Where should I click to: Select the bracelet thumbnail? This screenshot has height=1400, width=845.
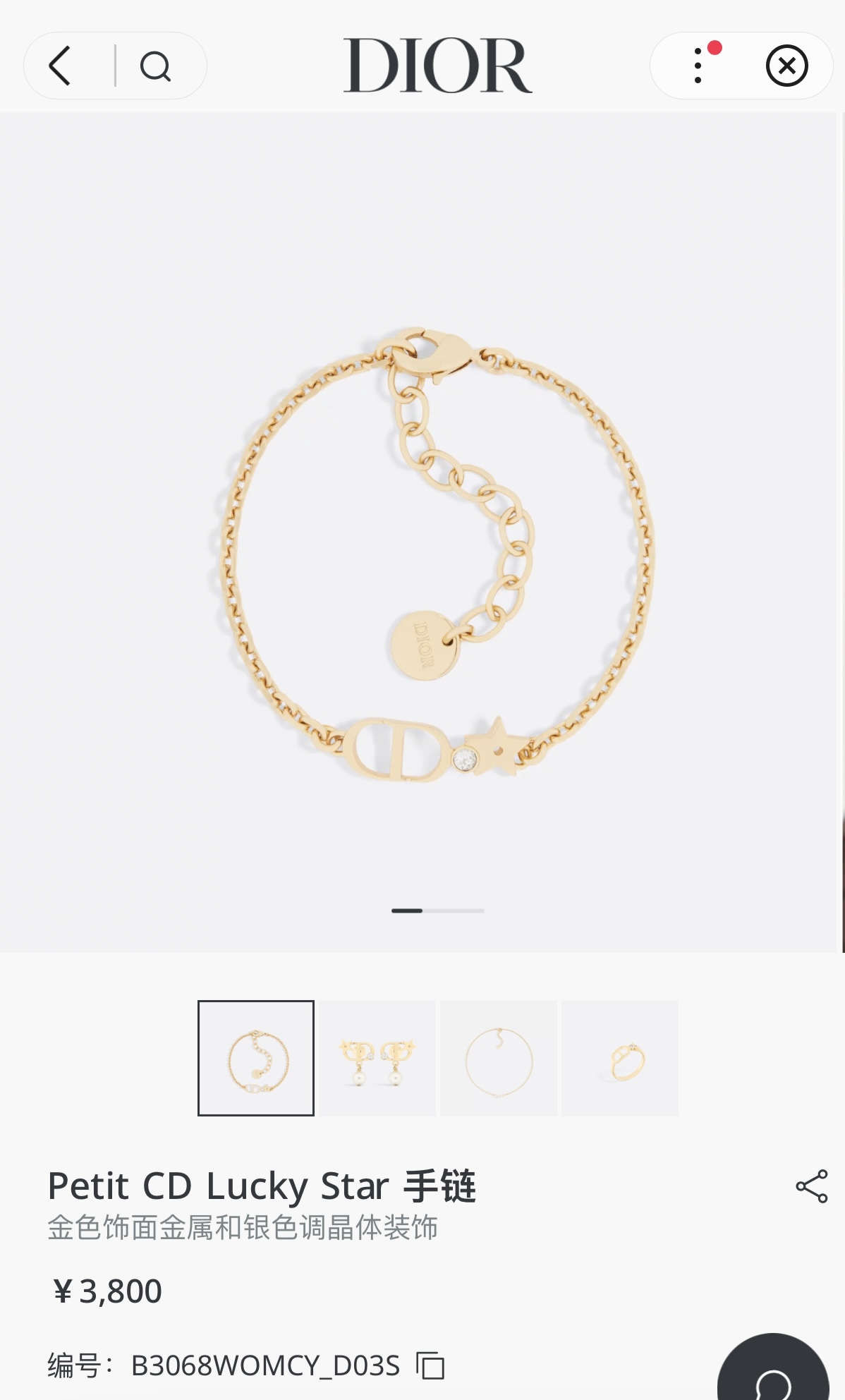(256, 1058)
